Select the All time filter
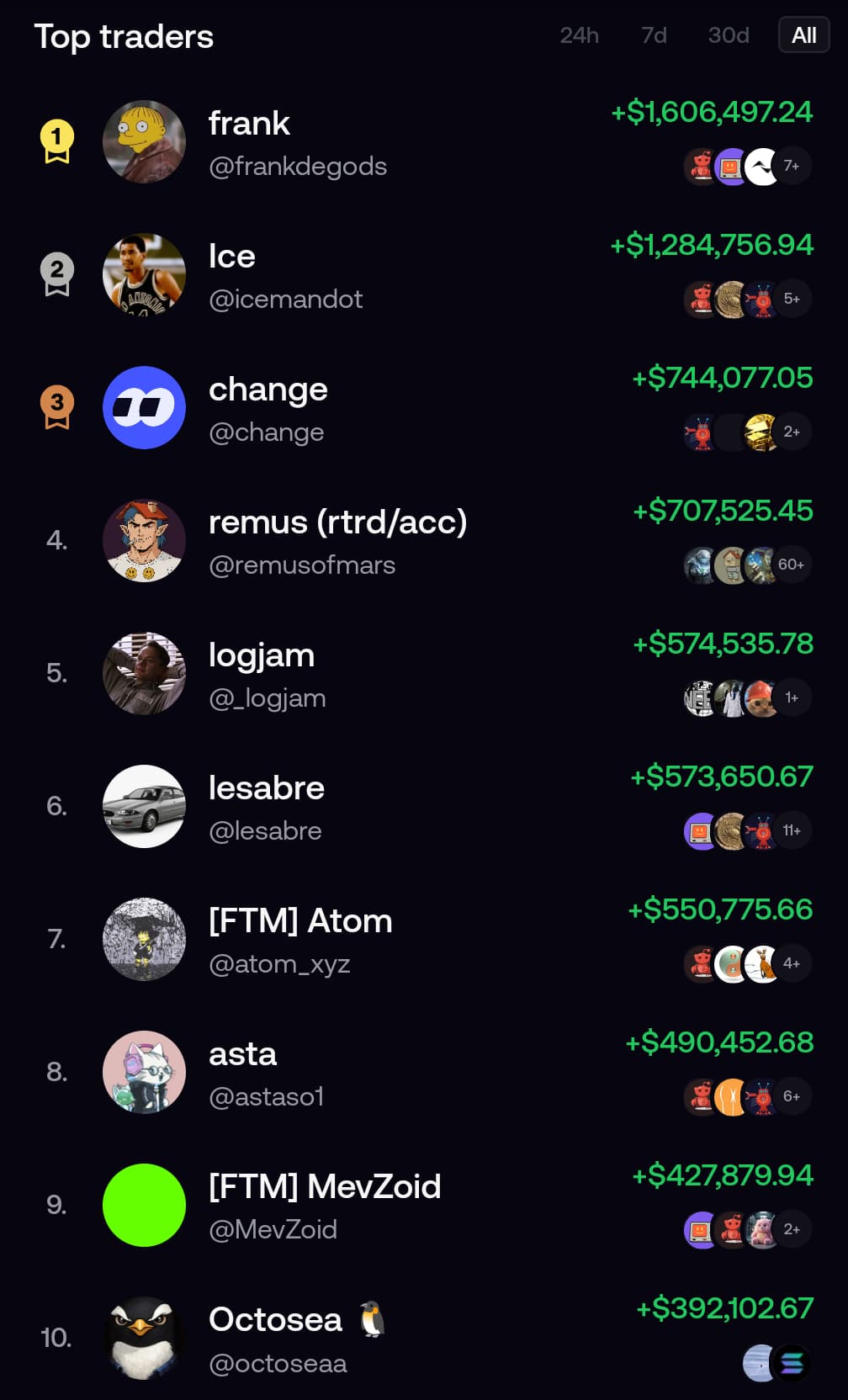This screenshot has width=848, height=1400. pos(803,35)
